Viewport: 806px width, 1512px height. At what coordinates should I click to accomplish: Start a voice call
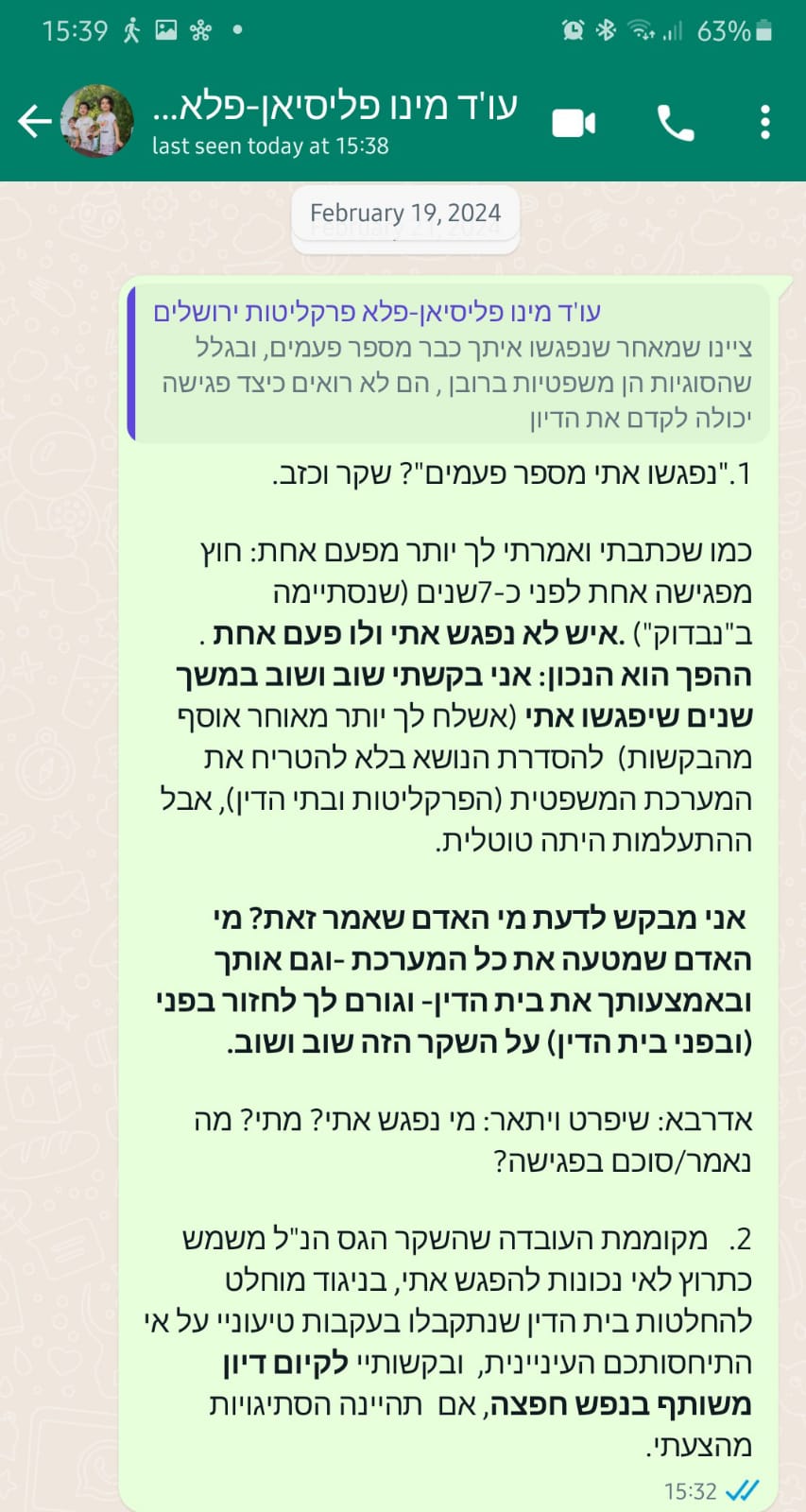click(675, 123)
